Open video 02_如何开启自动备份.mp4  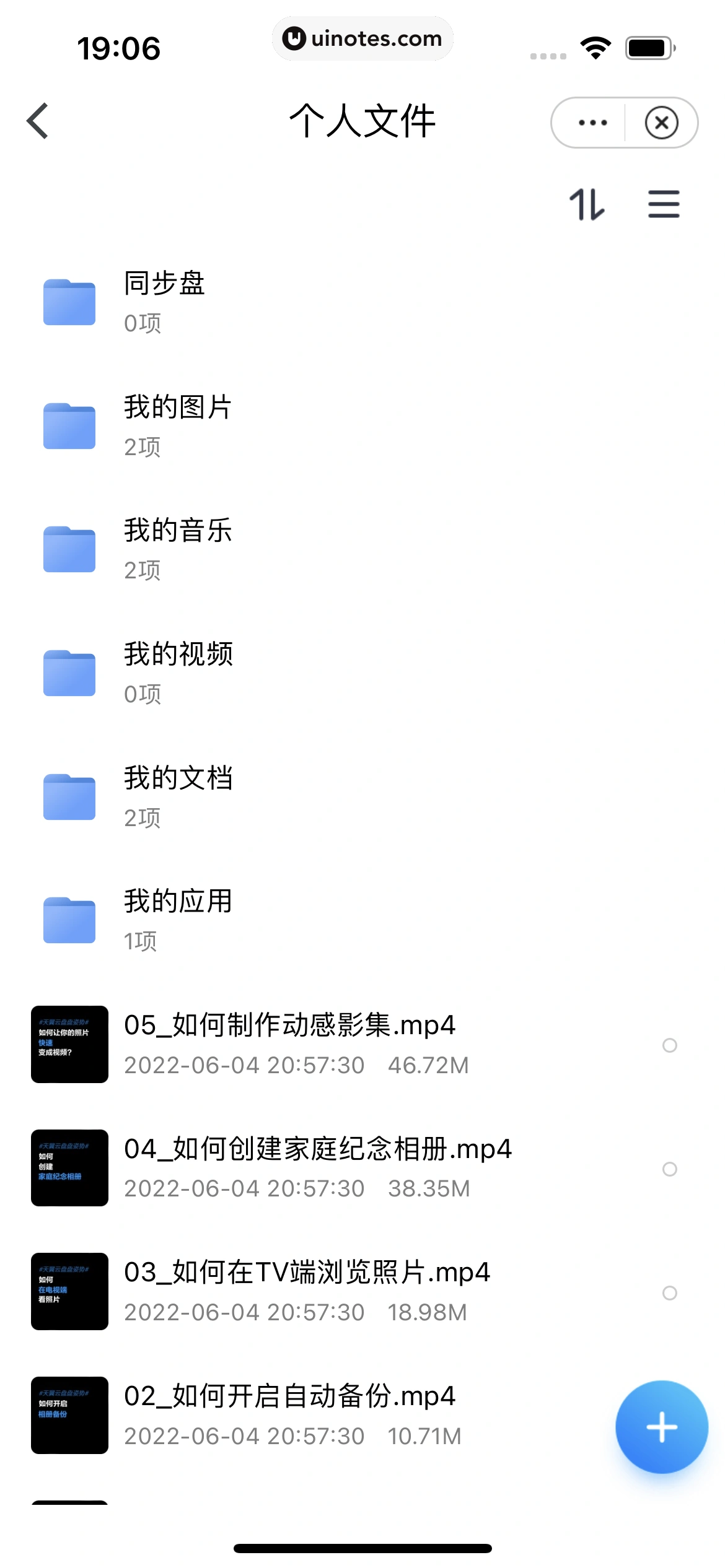[289, 1415]
